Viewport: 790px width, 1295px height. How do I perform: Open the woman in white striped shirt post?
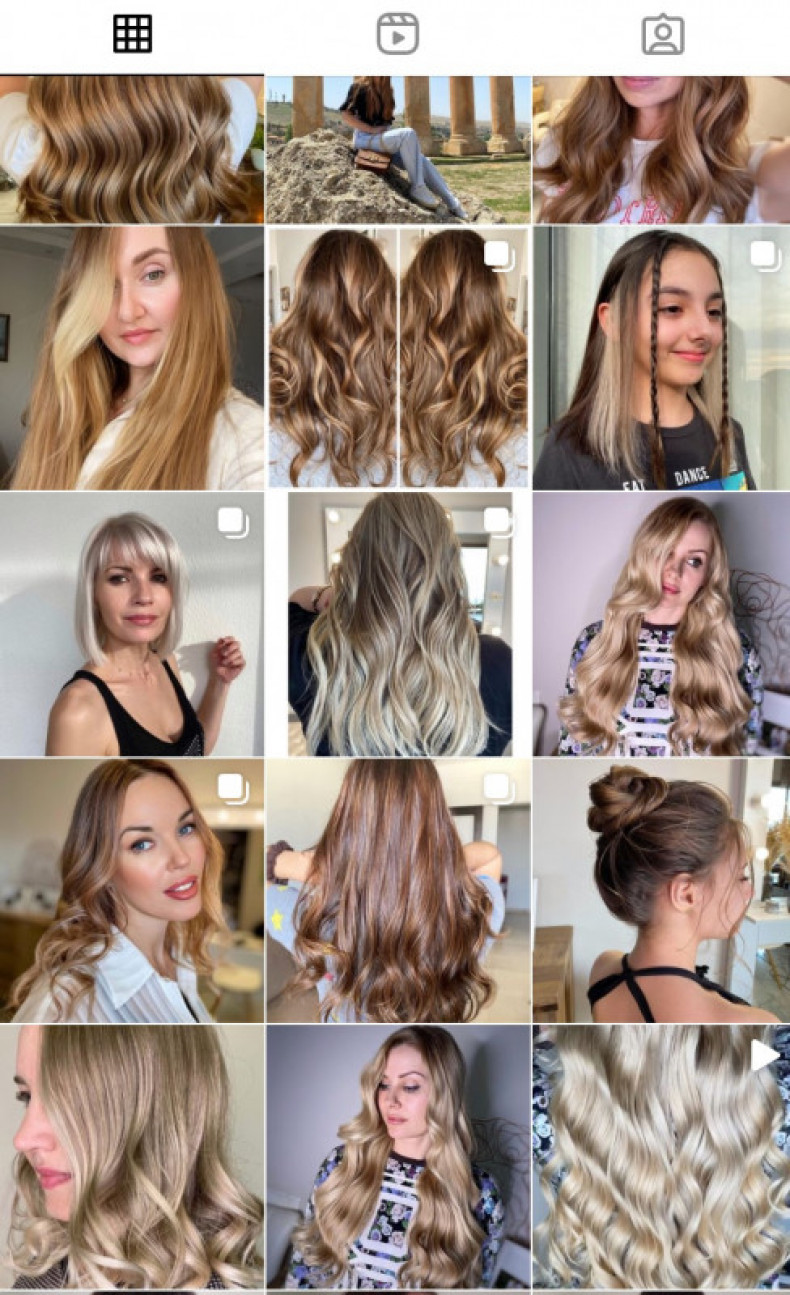click(132, 890)
